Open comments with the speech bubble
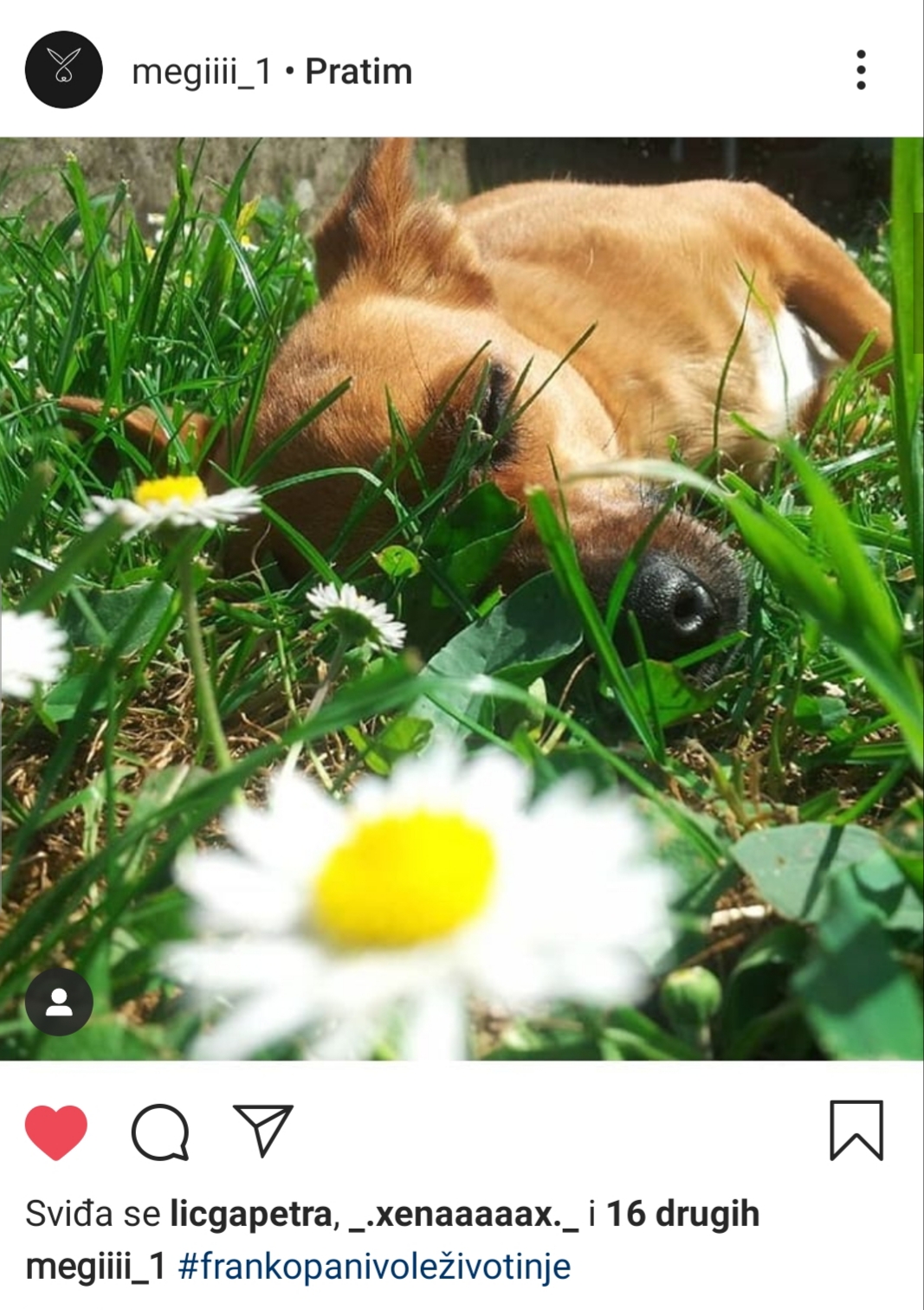The image size is (924, 1310). (160, 1132)
